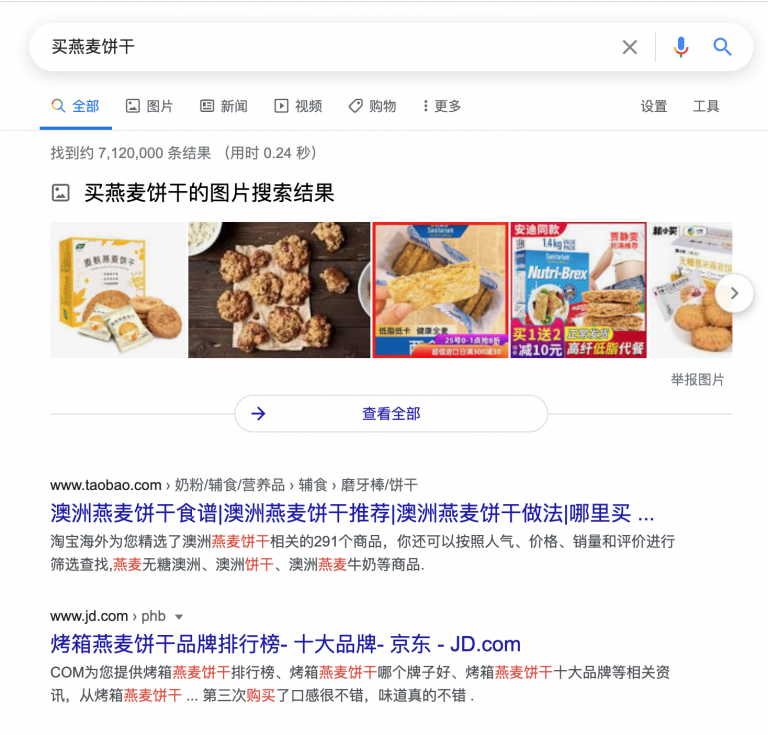Open the JD.com 烤箱燕麦饼干品牌排行榜 result
This screenshot has width=768, height=735.
pos(285,644)
